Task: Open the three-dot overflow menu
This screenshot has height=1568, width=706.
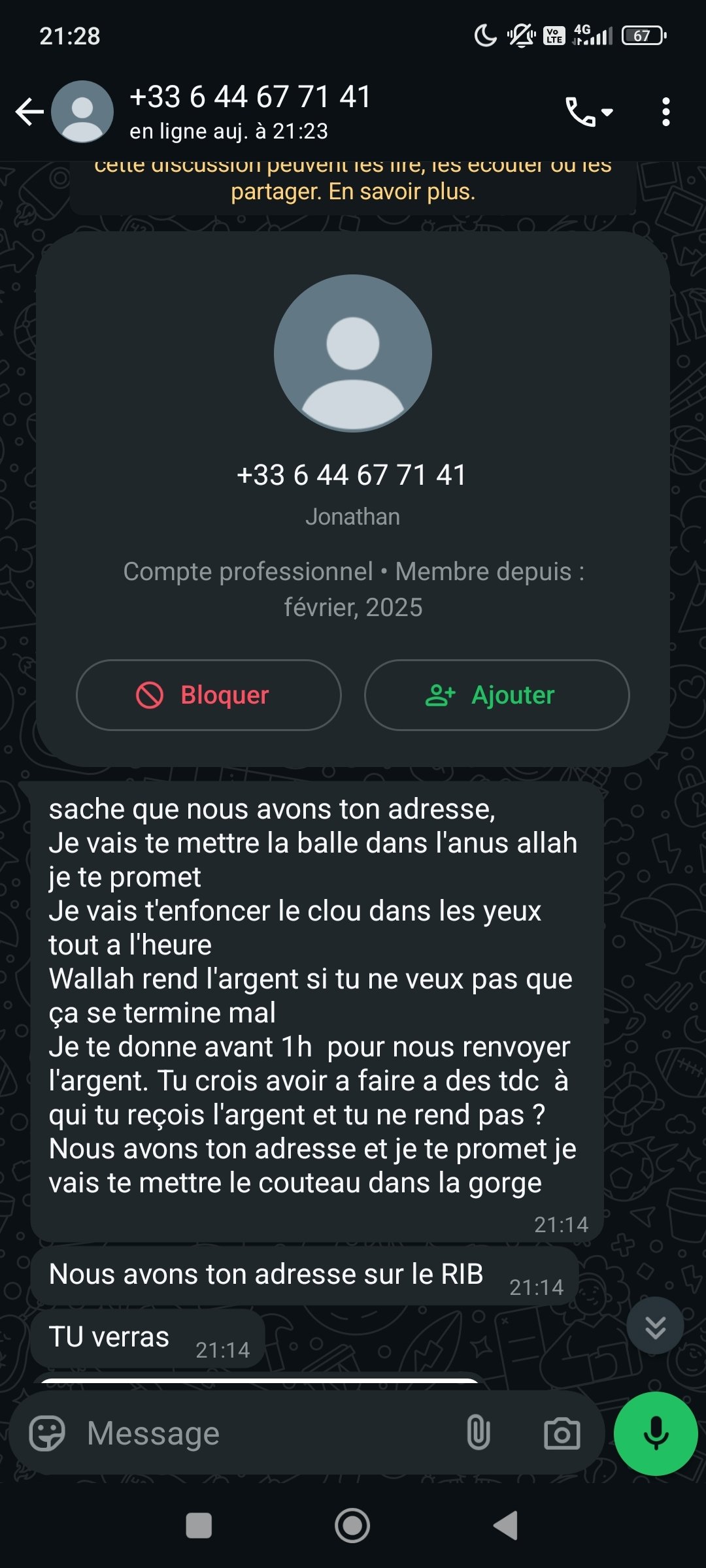Action: 665,112
